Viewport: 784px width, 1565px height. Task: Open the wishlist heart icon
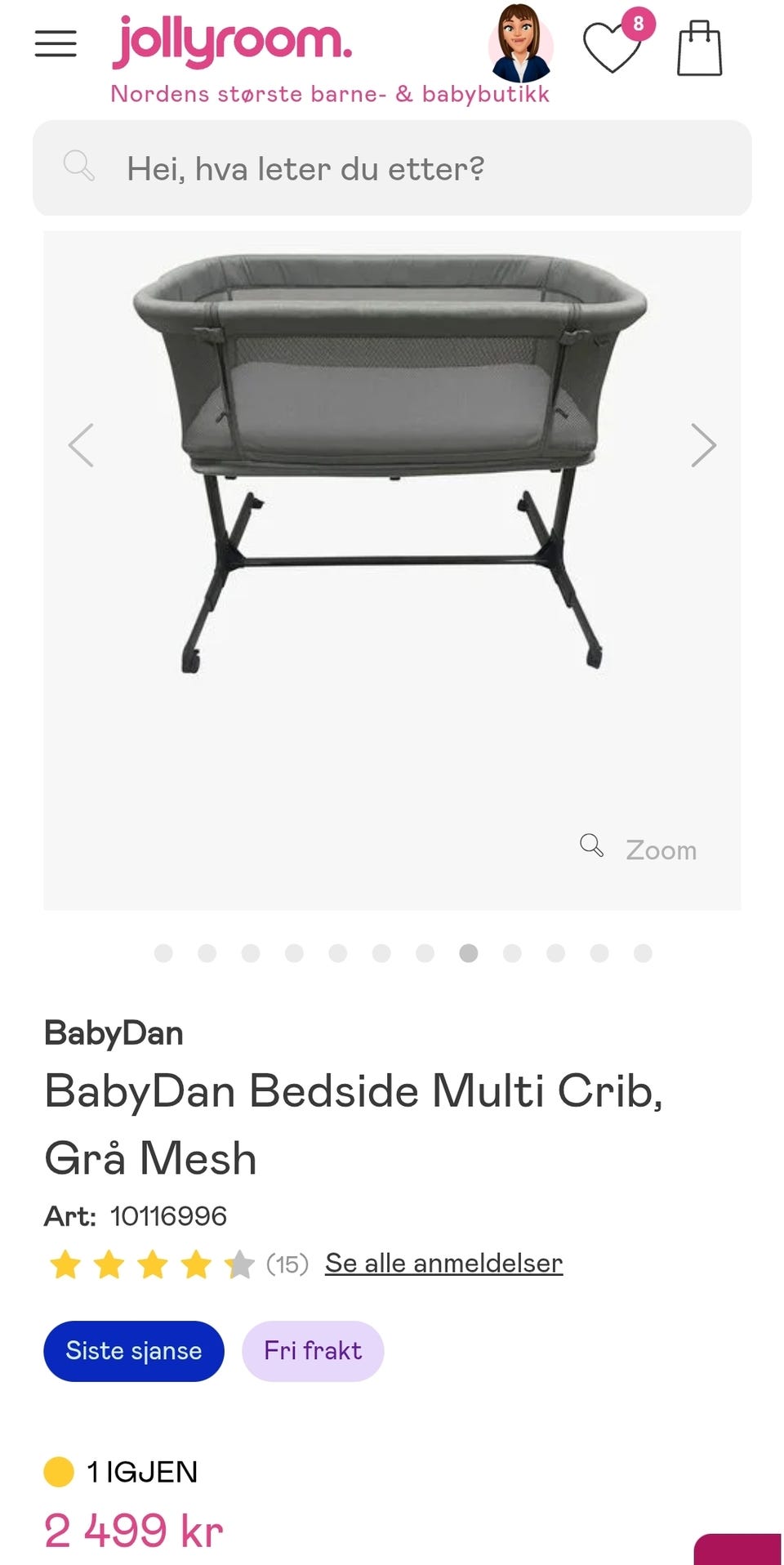(612, 47)
